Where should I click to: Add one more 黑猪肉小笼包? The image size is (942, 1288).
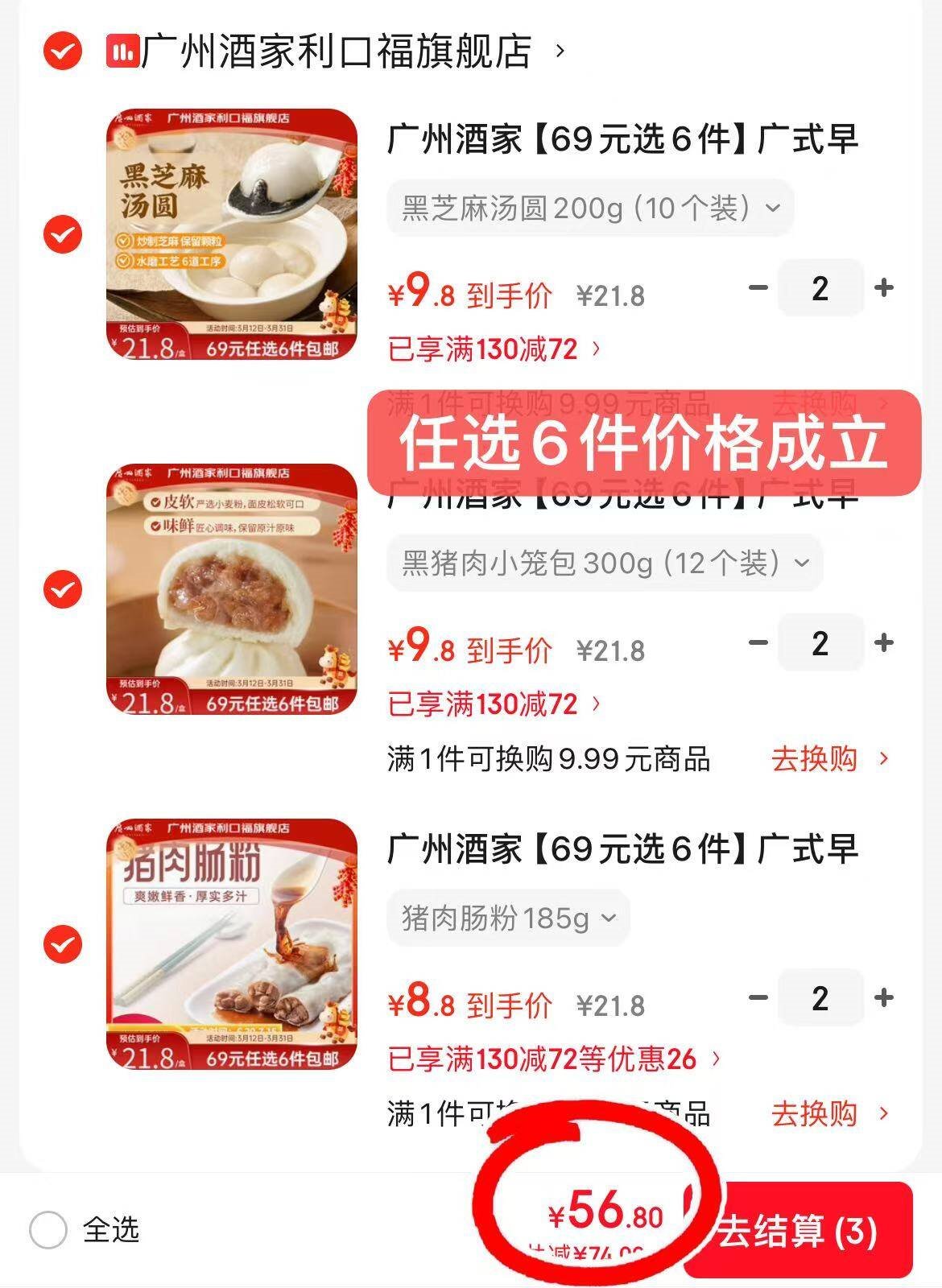tap(884, 642)
